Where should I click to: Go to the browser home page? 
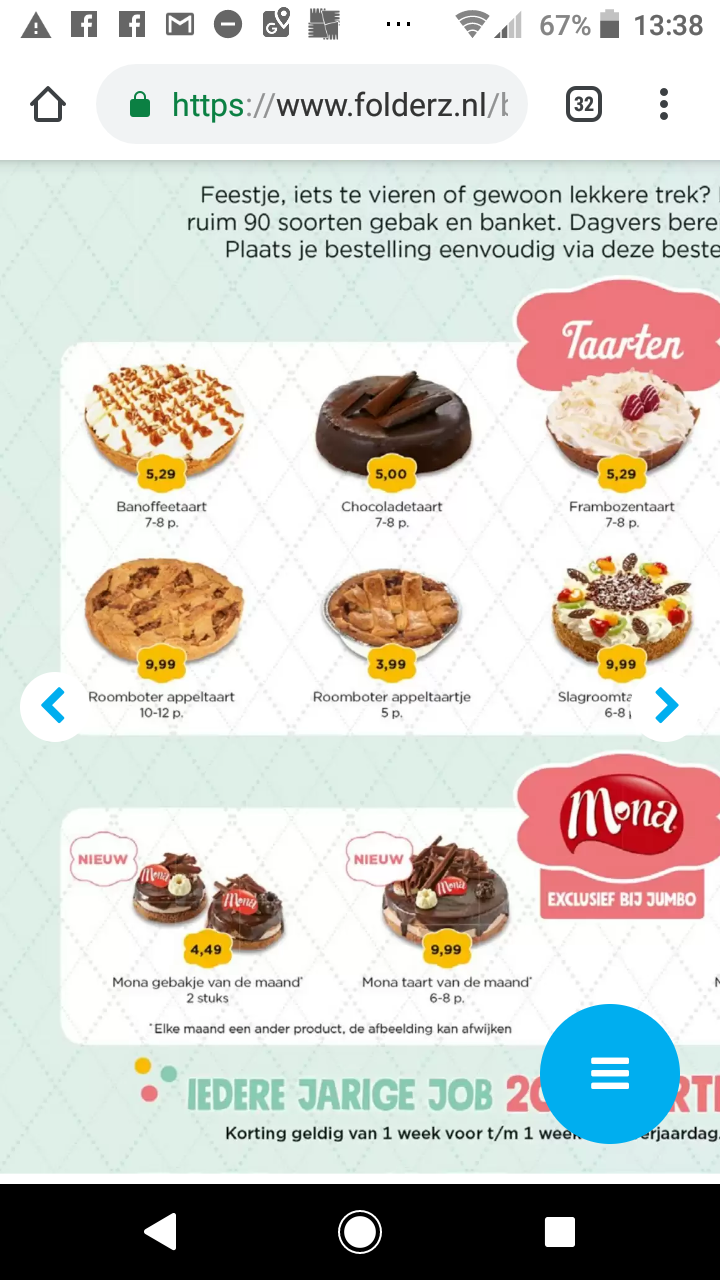tap(48, 105)
